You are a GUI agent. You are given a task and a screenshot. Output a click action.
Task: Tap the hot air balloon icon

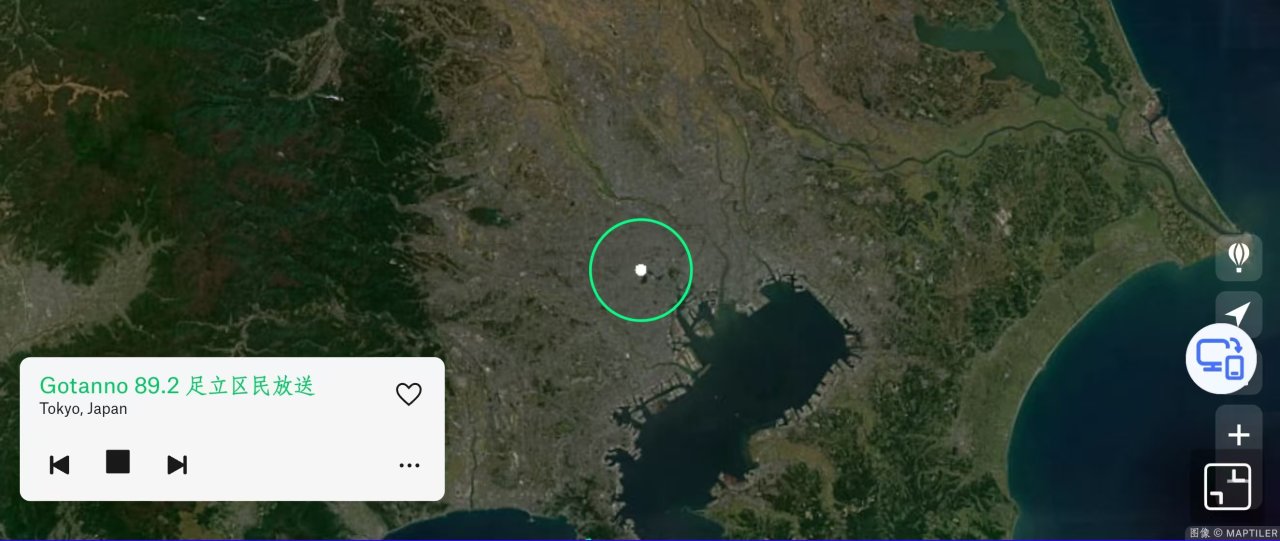coord(1238,257)
